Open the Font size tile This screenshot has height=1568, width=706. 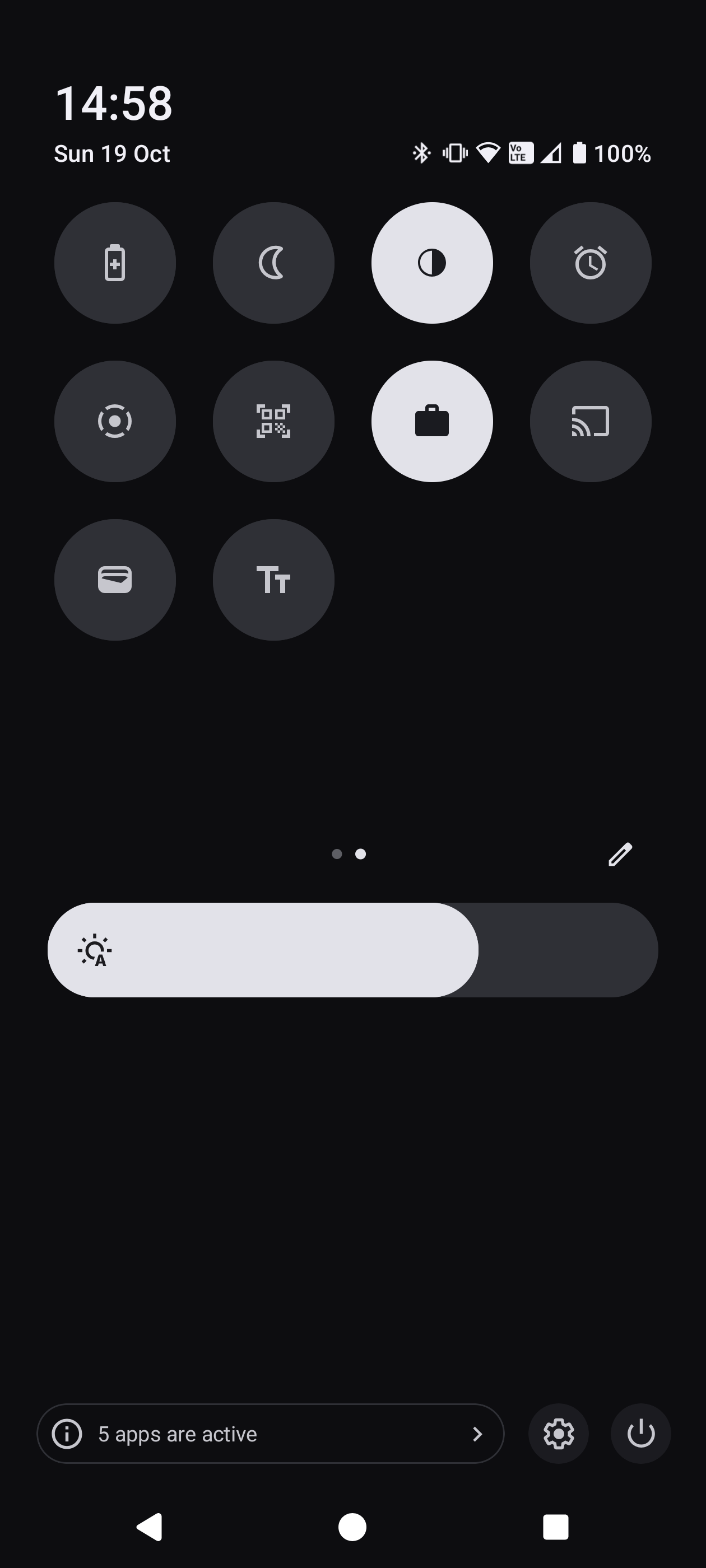click(x=273, y=580)
